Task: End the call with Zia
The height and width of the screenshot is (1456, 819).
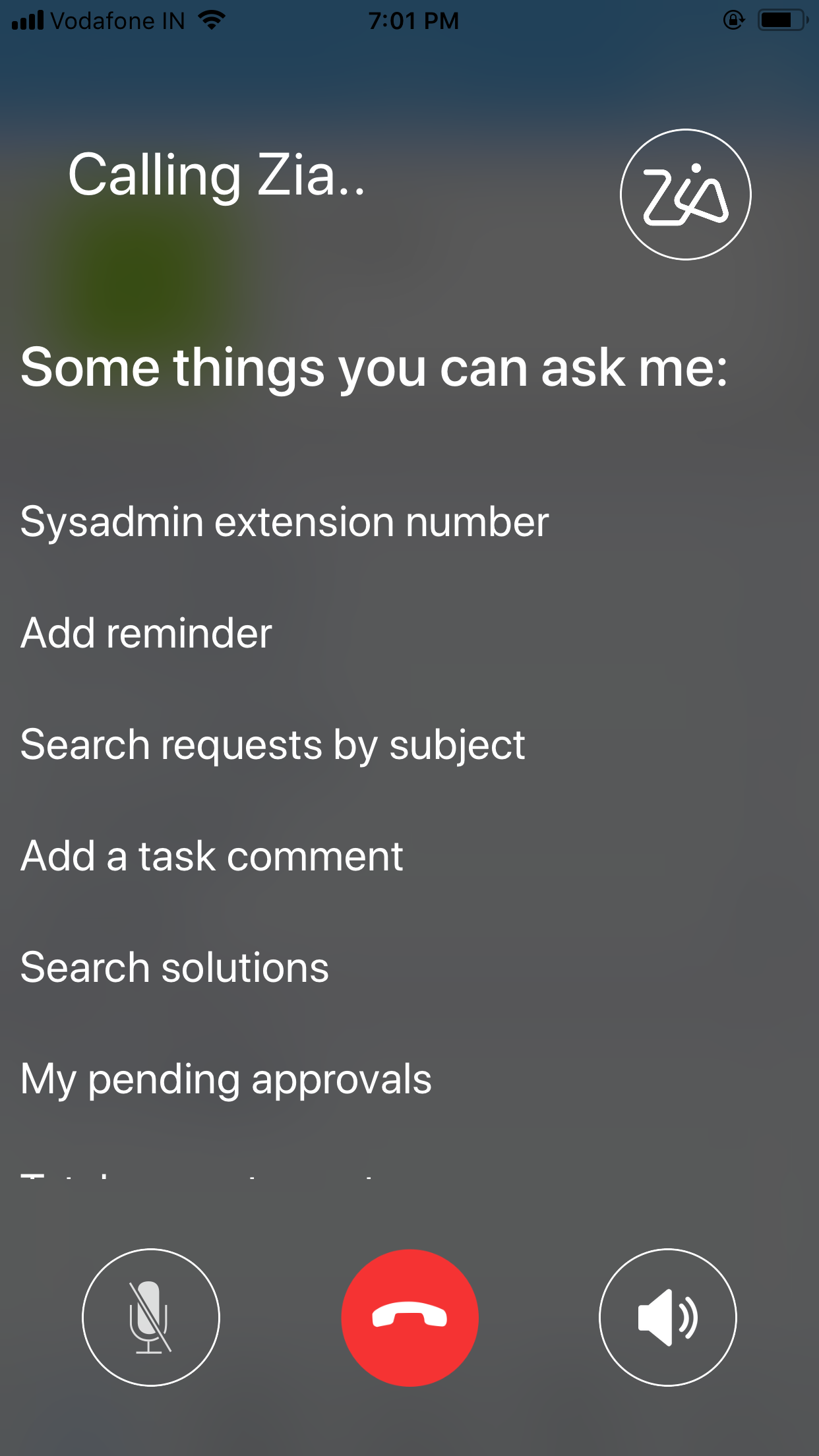Action: [x=409, y=1318]
